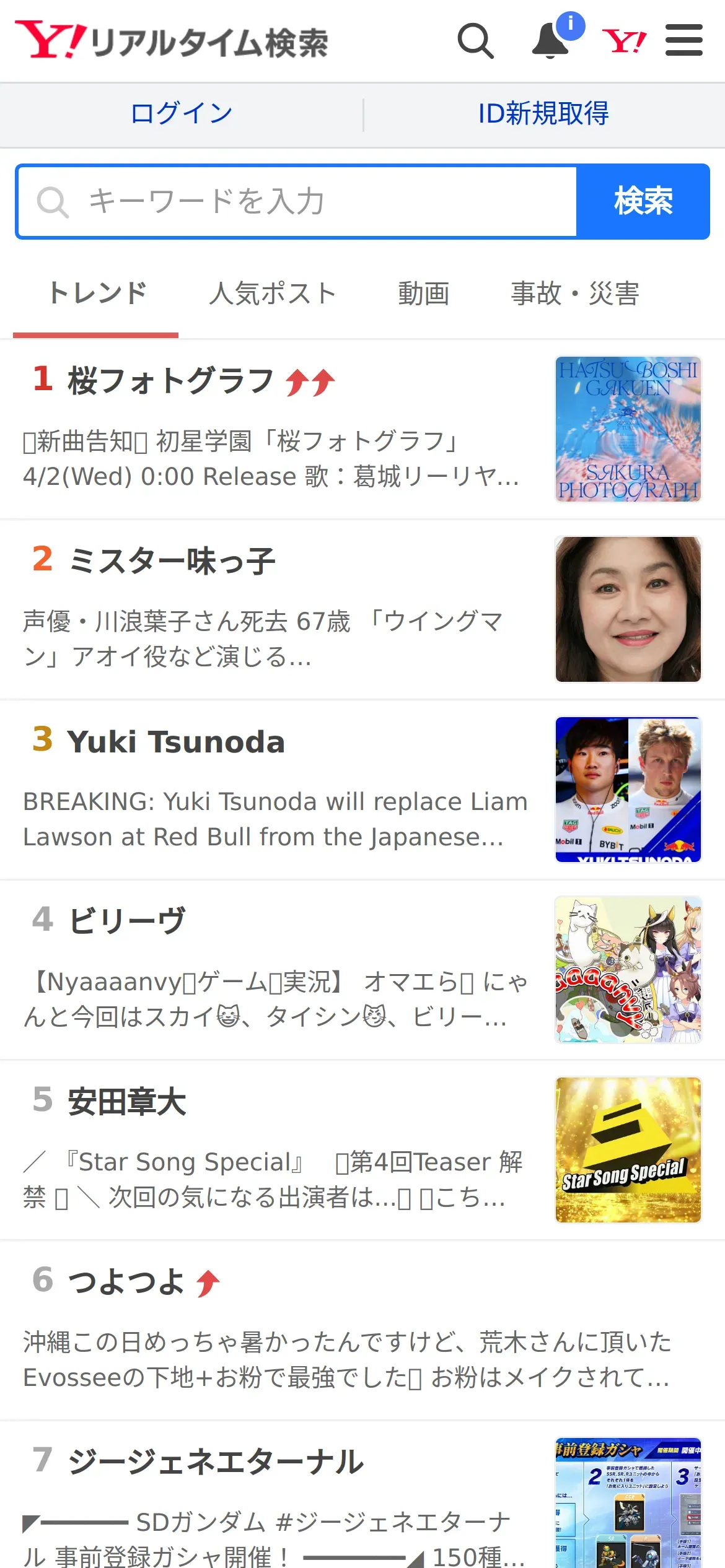Open trend 桜フォトグラフ

tap(170, 381)
